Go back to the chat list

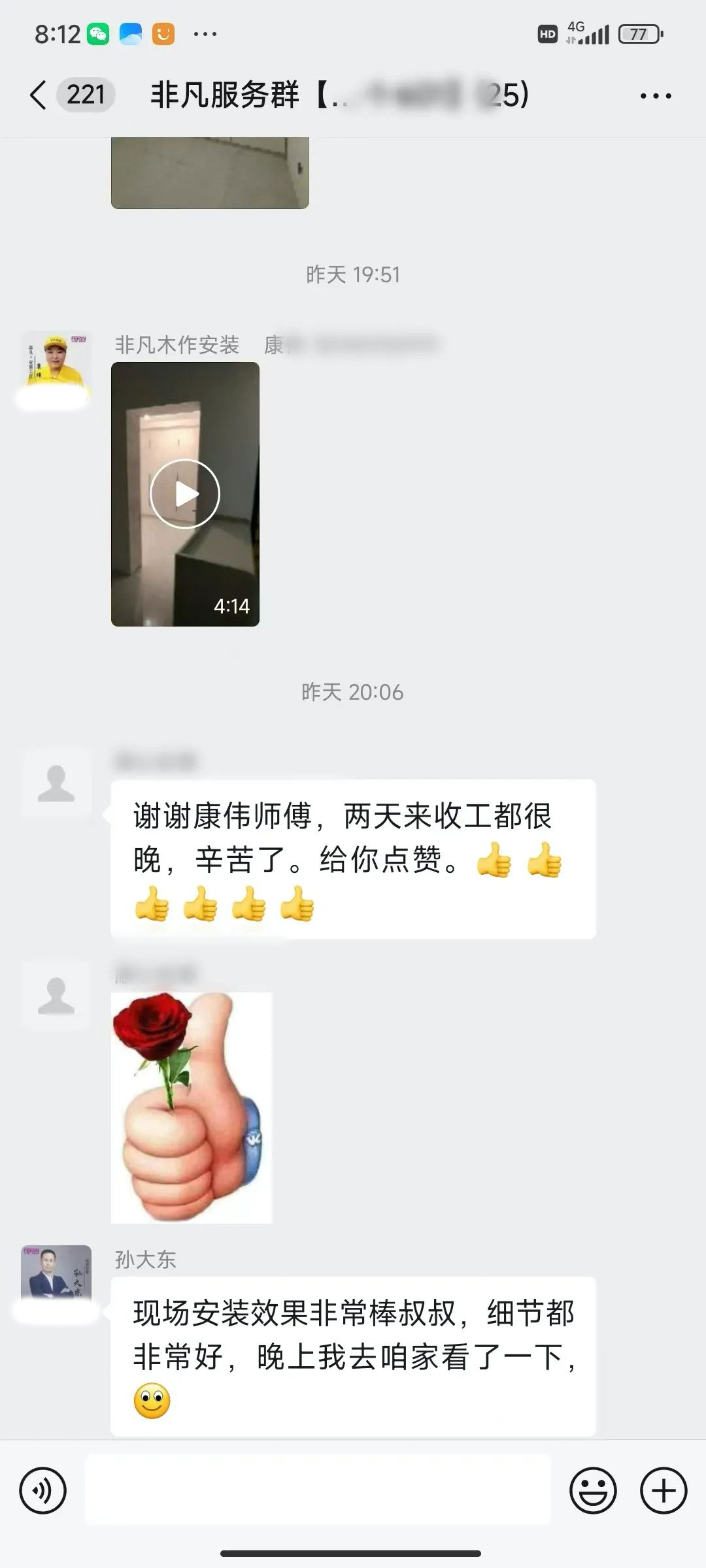(x=39, y=95)
